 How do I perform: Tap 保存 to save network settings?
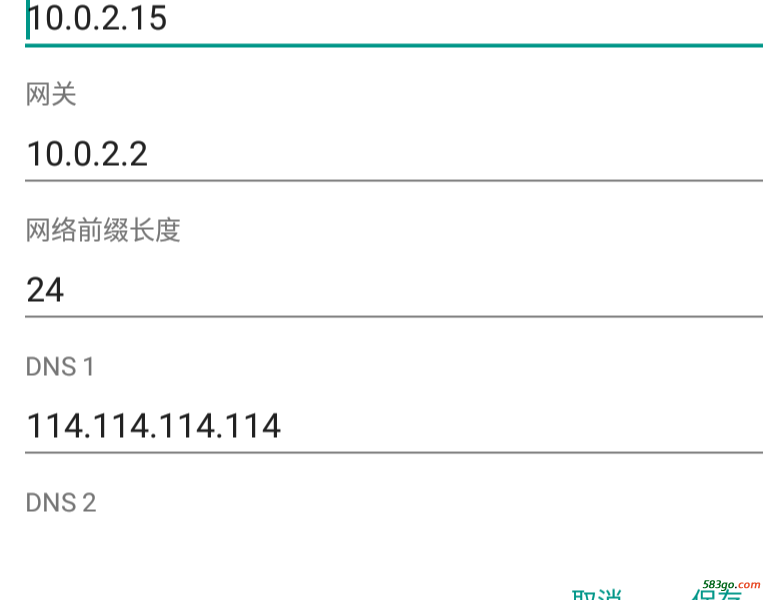[x=717, y=593]
